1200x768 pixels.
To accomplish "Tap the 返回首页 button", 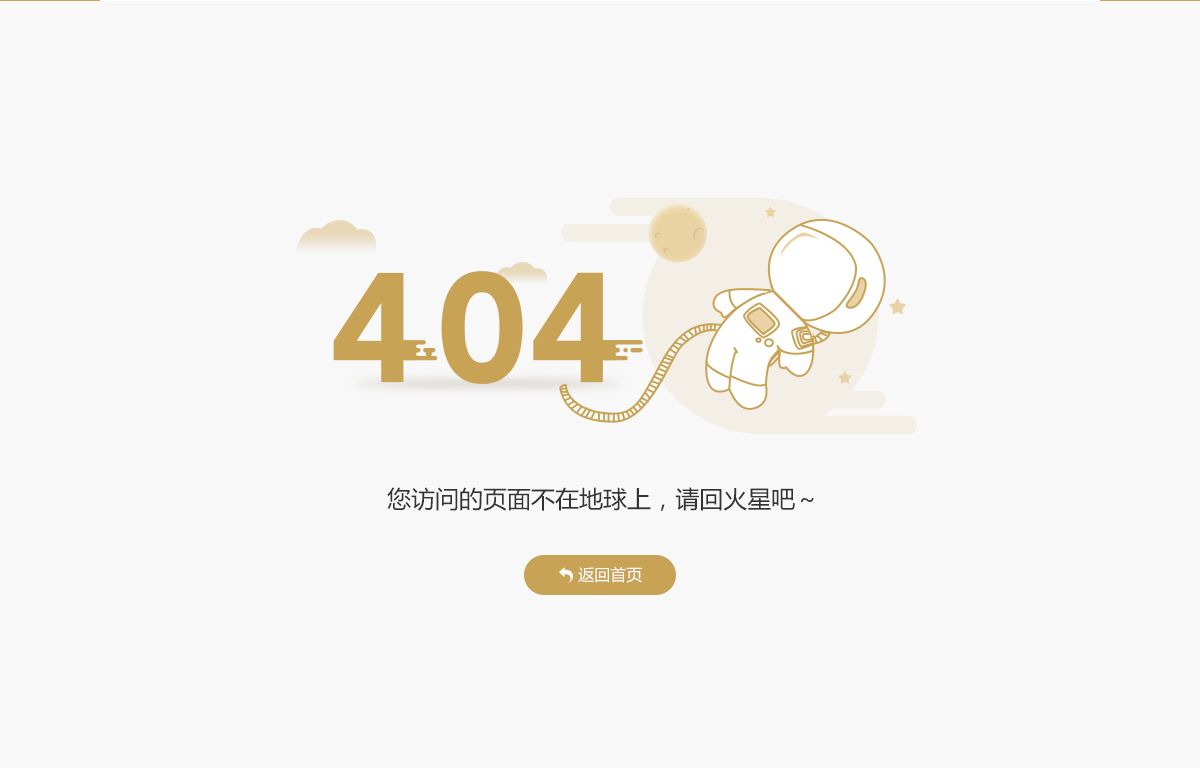I will coord(600,575).
